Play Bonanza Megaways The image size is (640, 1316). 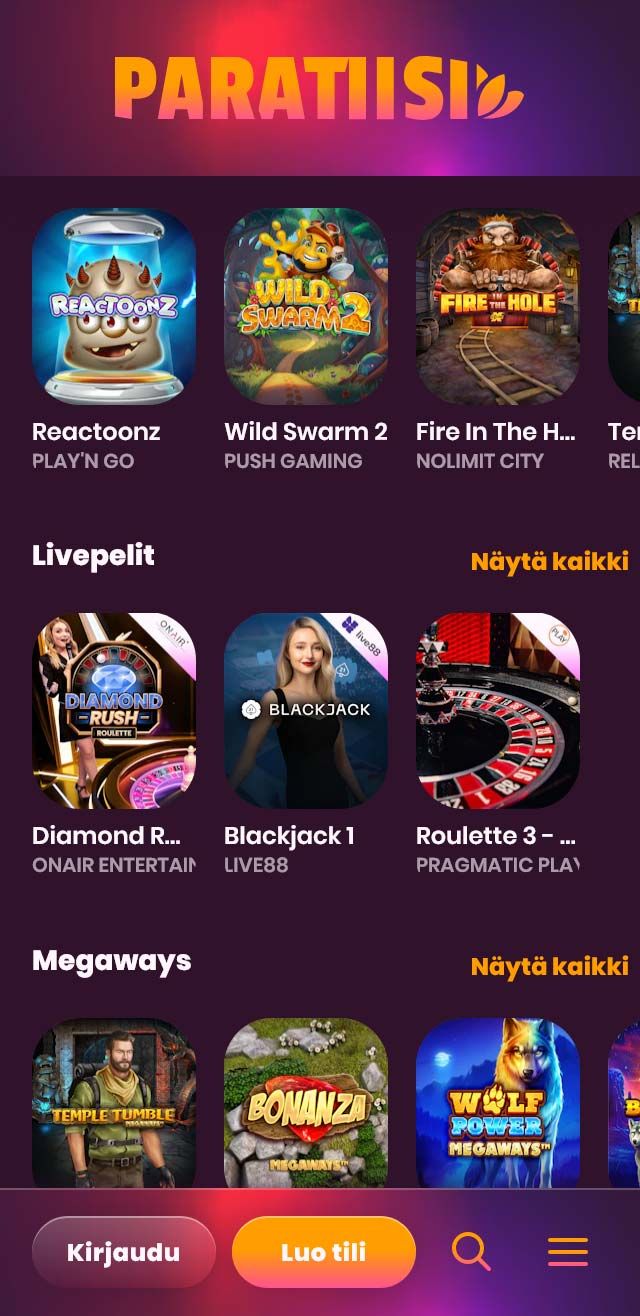(306, 1100)
